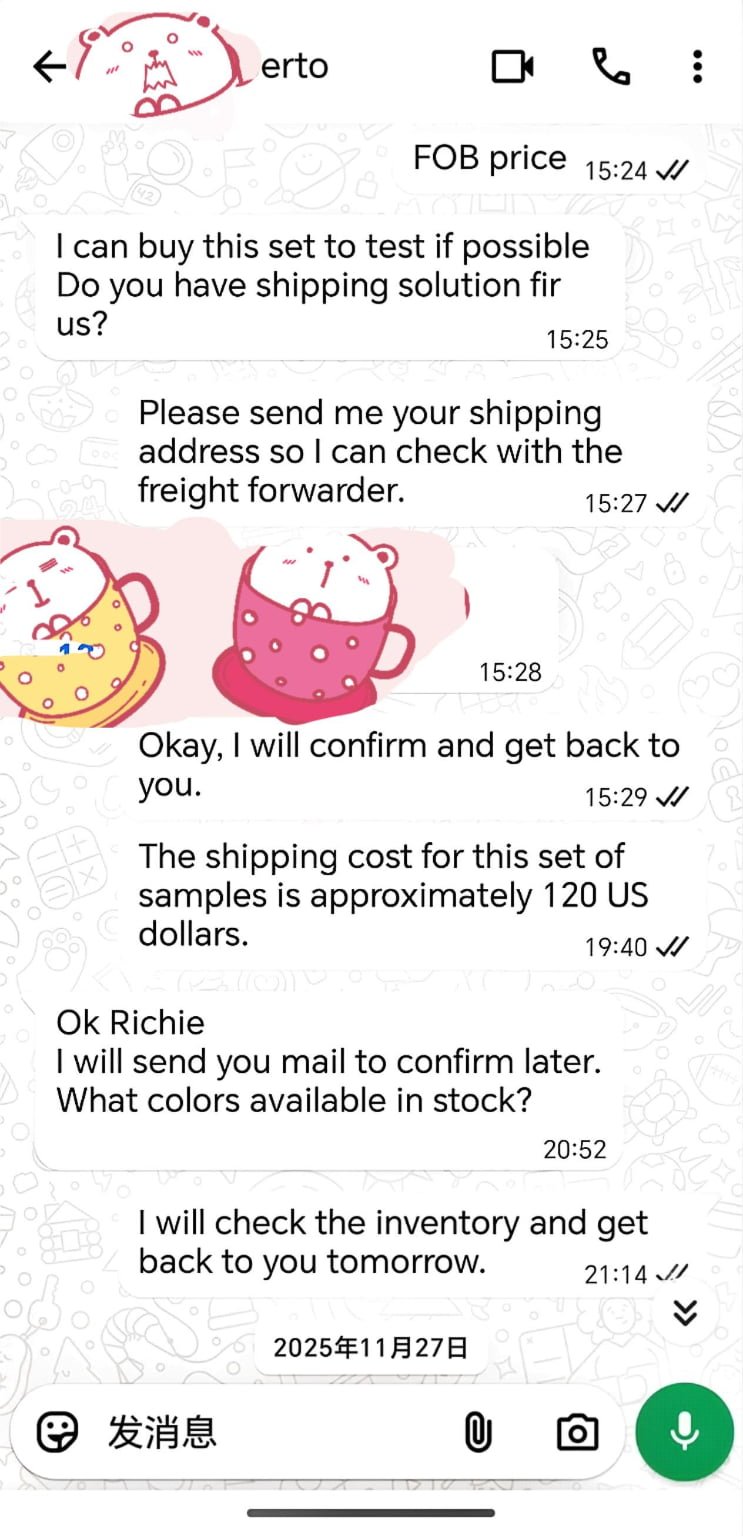
Task: Open the contact info from the name
Action: point(293,67)
